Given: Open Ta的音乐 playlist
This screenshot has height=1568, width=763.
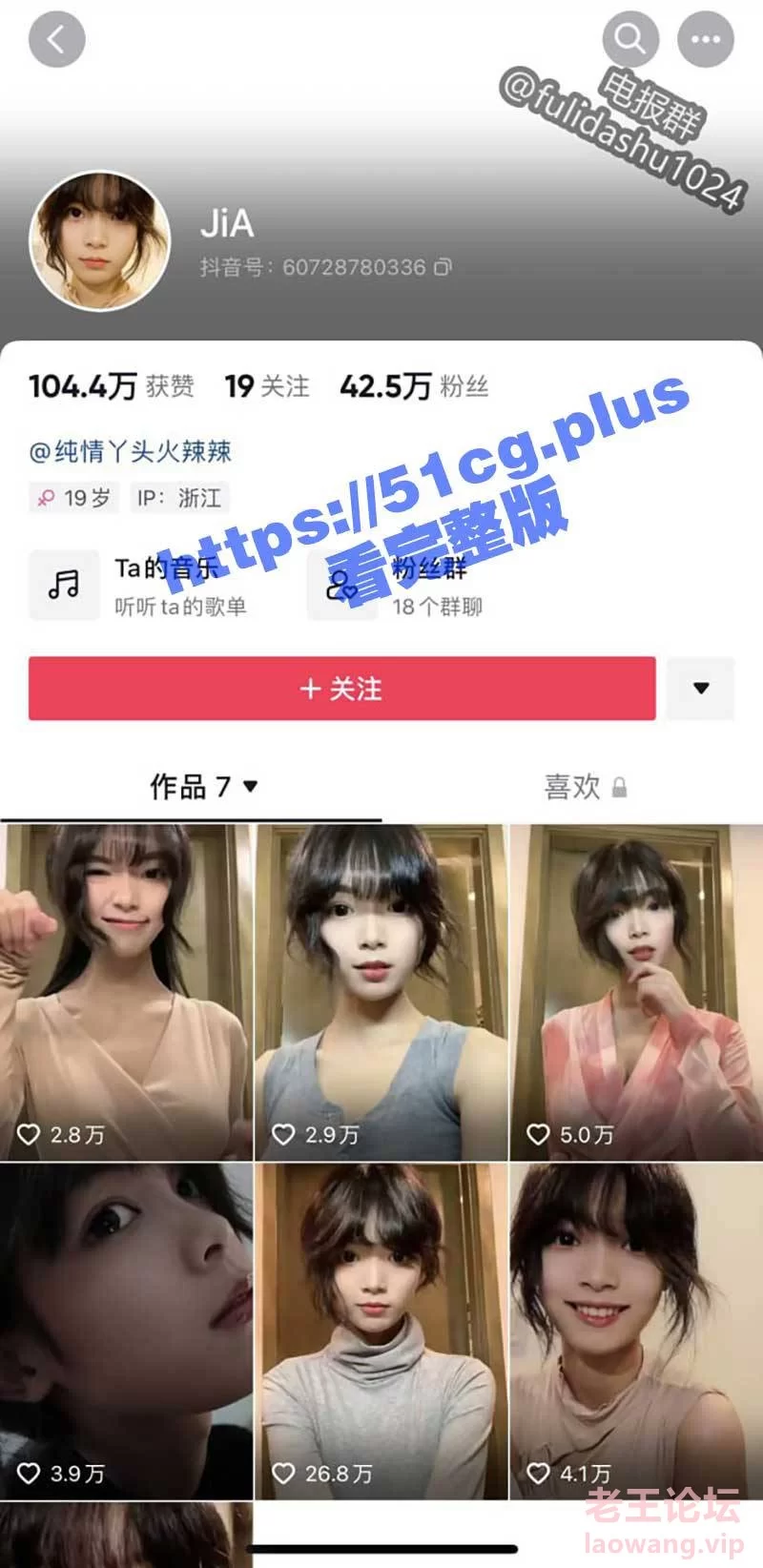Looking at the screenshot, I should point(143,585).
